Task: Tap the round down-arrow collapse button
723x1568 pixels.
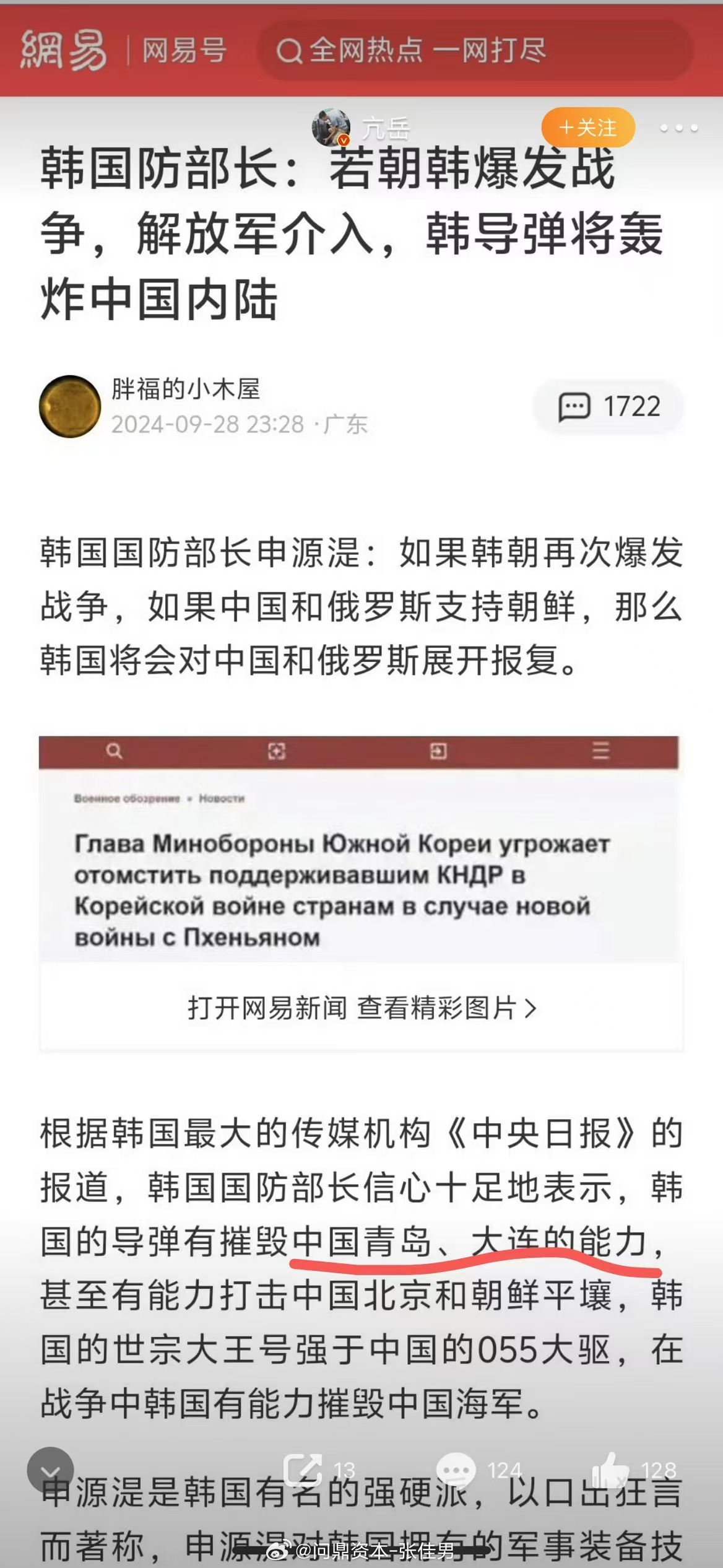Action: [51, 1470]
